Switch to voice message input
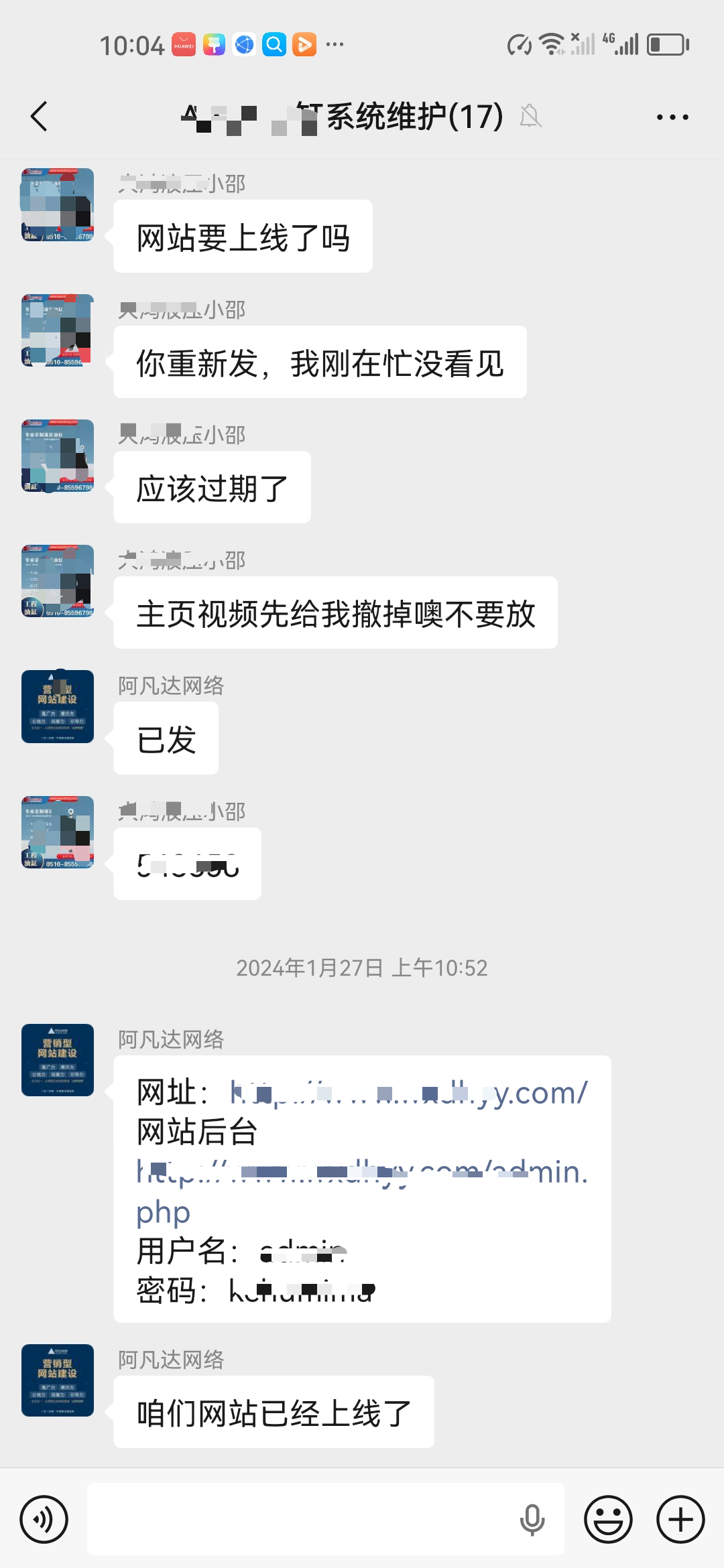Screen dimensions: 724x1568 (44, 1519)
